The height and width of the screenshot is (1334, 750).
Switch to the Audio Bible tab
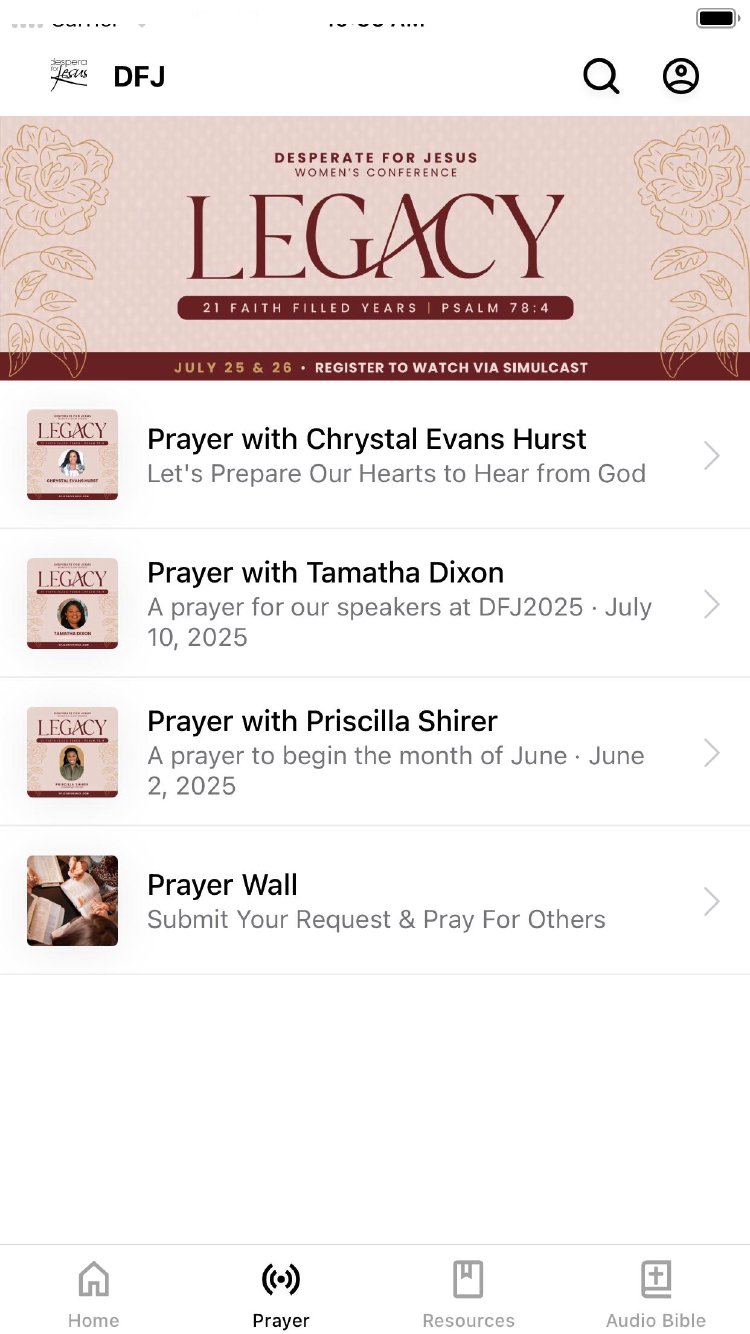click(656, 1294)
